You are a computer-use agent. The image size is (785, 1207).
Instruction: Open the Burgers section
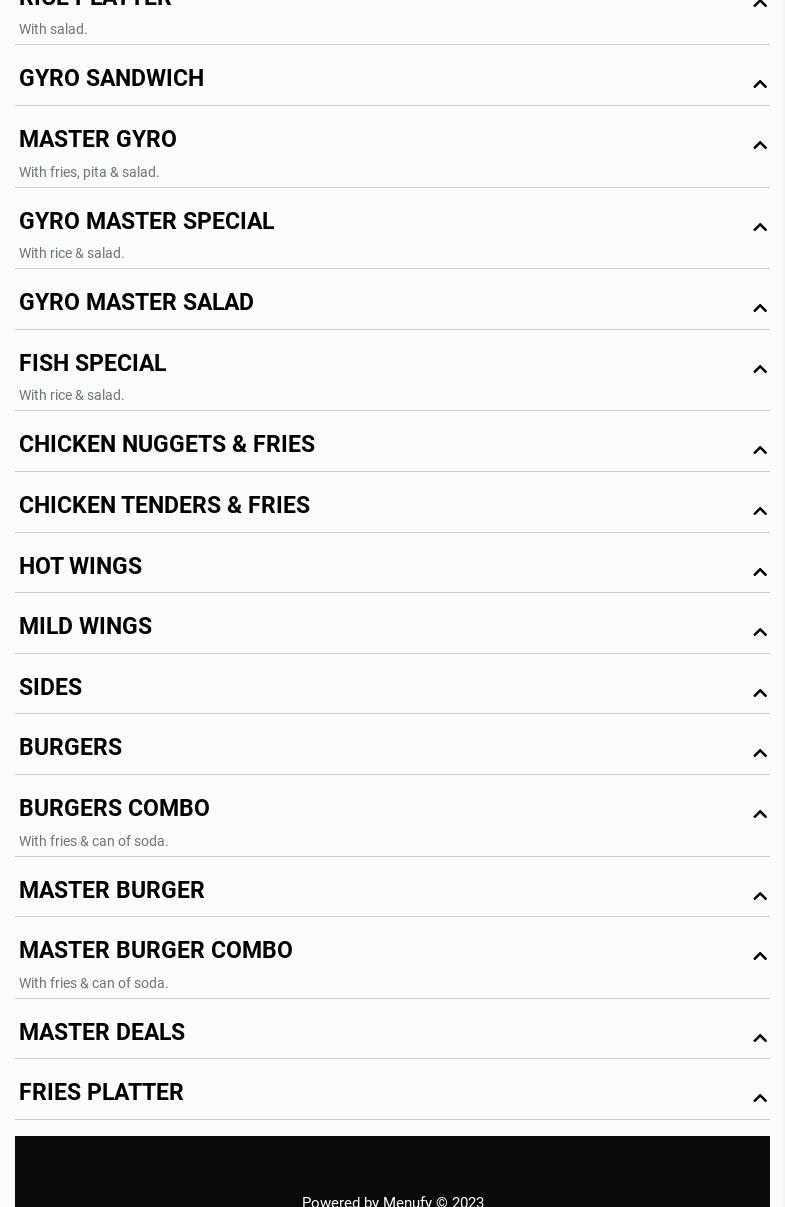[70, 747]
